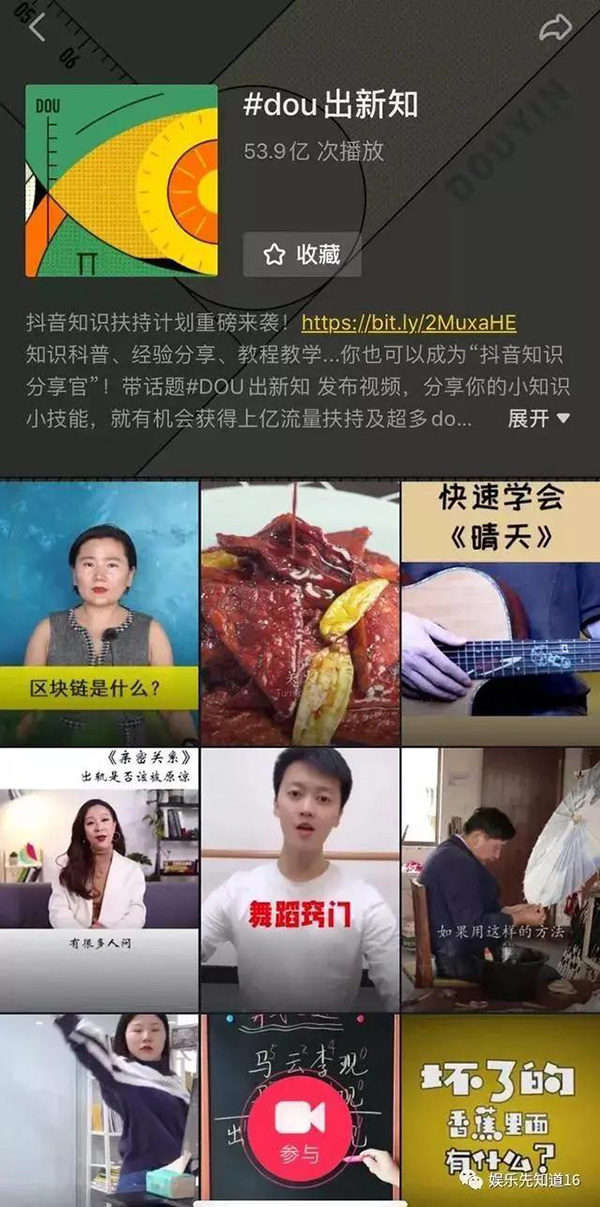The image size is (600, 1207).
Task: Play the red braised dish cooking video
Action: point(300,612)
